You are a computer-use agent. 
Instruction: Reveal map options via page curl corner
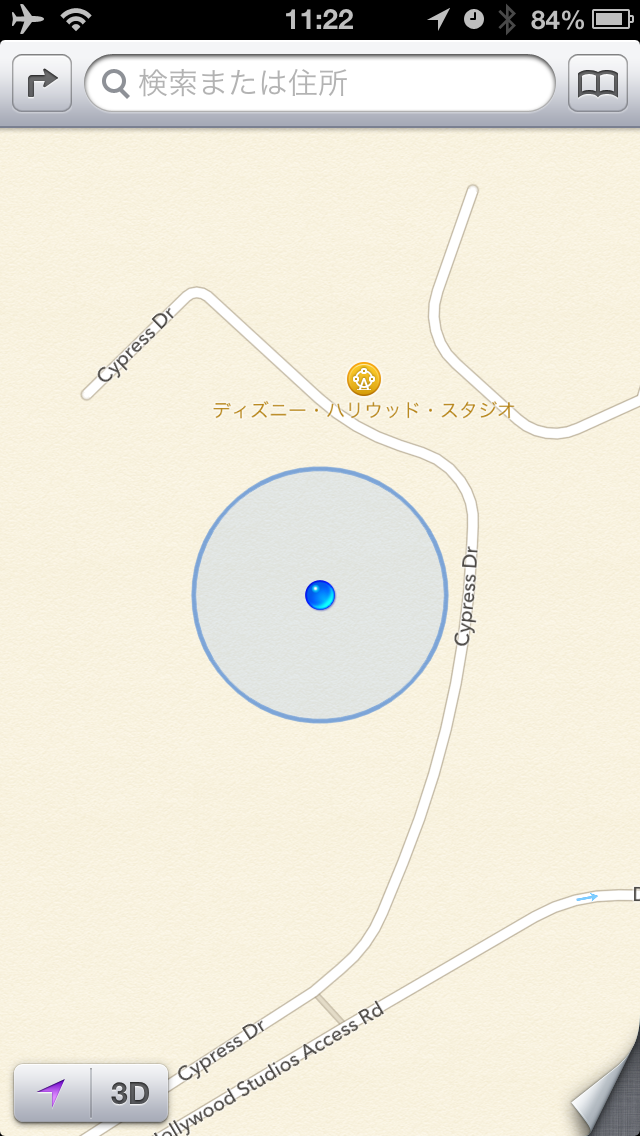(608, 1100)
